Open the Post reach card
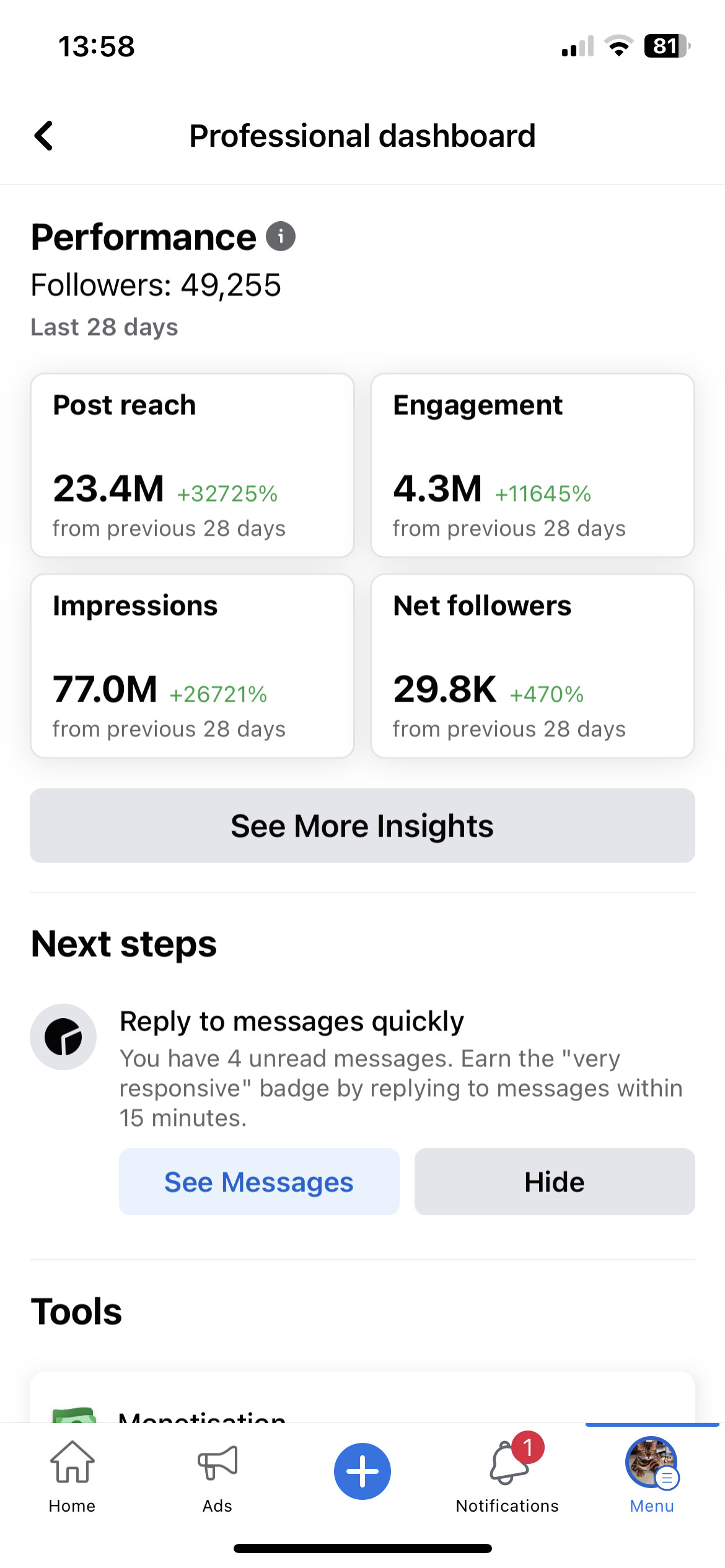 192,465
